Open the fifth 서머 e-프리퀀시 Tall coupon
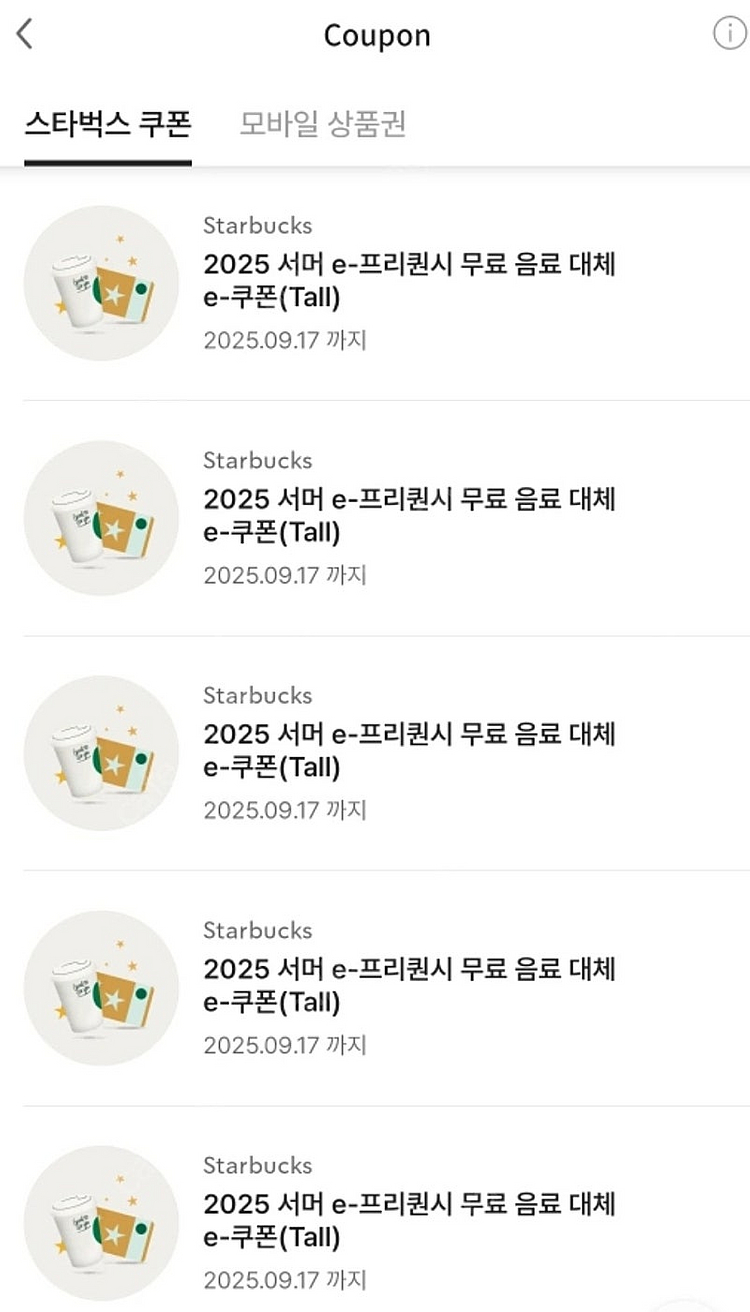The width and height of the screenshot is (750, 1312). pyautogui.click(x=408, y=1221)
